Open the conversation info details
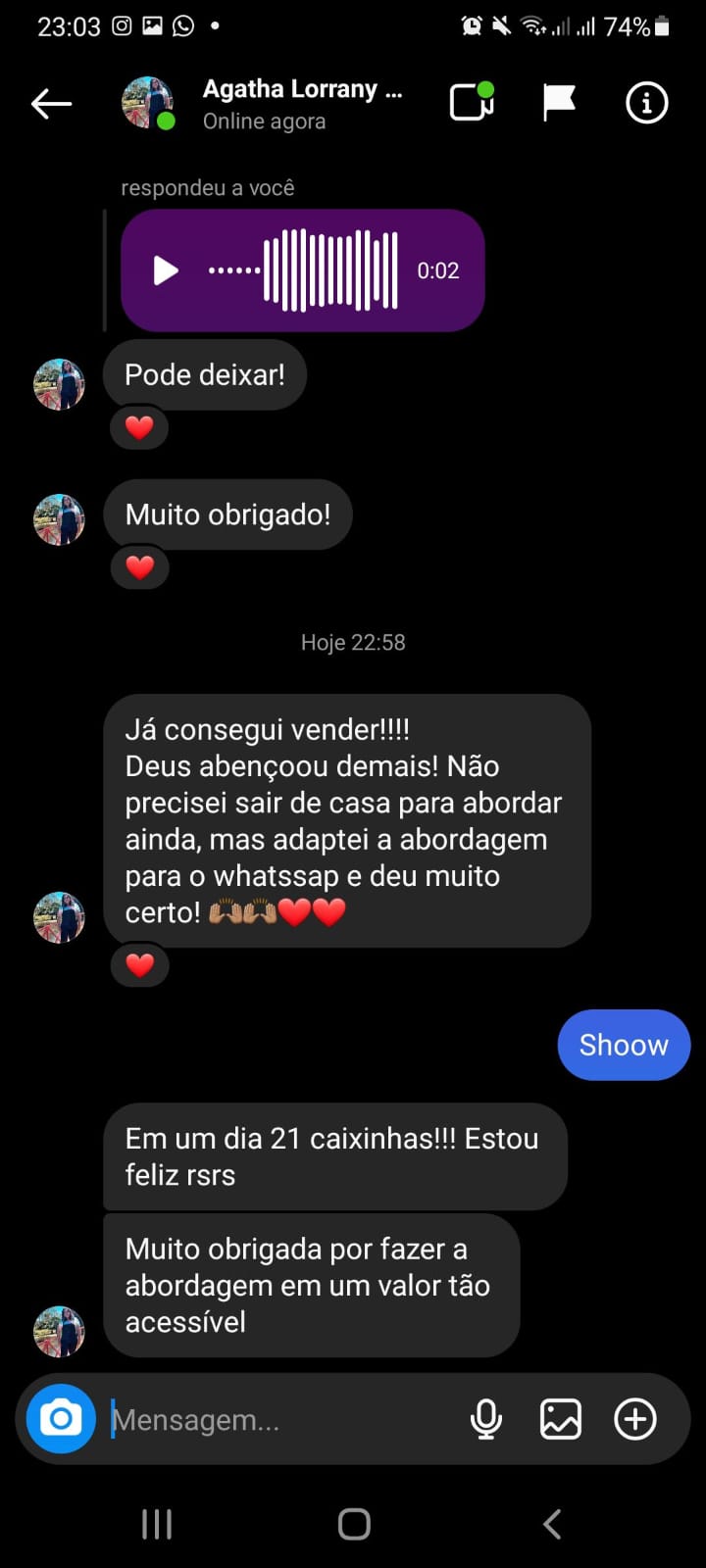This screenshot has width=706, height=1568. (x=646, y=103)
